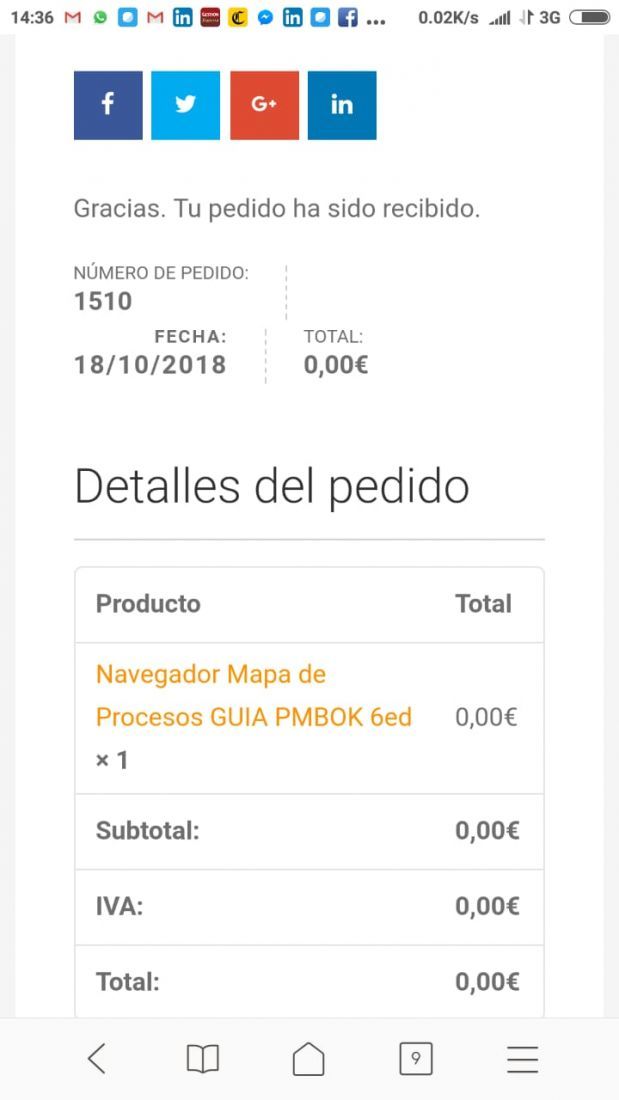Open the Navegador Mapa de Procesos product link

[x=253, y=696]
